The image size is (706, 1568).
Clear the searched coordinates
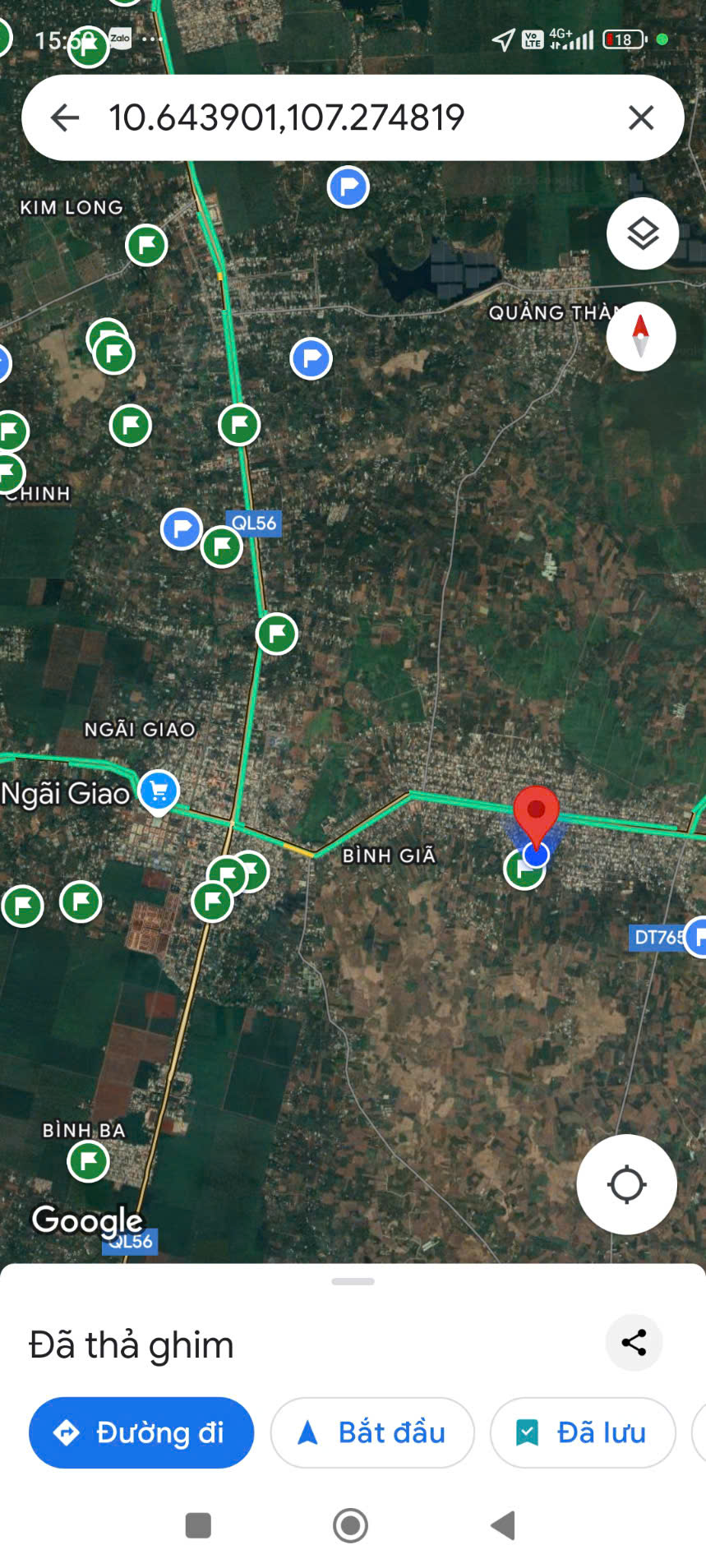[x=641, y=118]
